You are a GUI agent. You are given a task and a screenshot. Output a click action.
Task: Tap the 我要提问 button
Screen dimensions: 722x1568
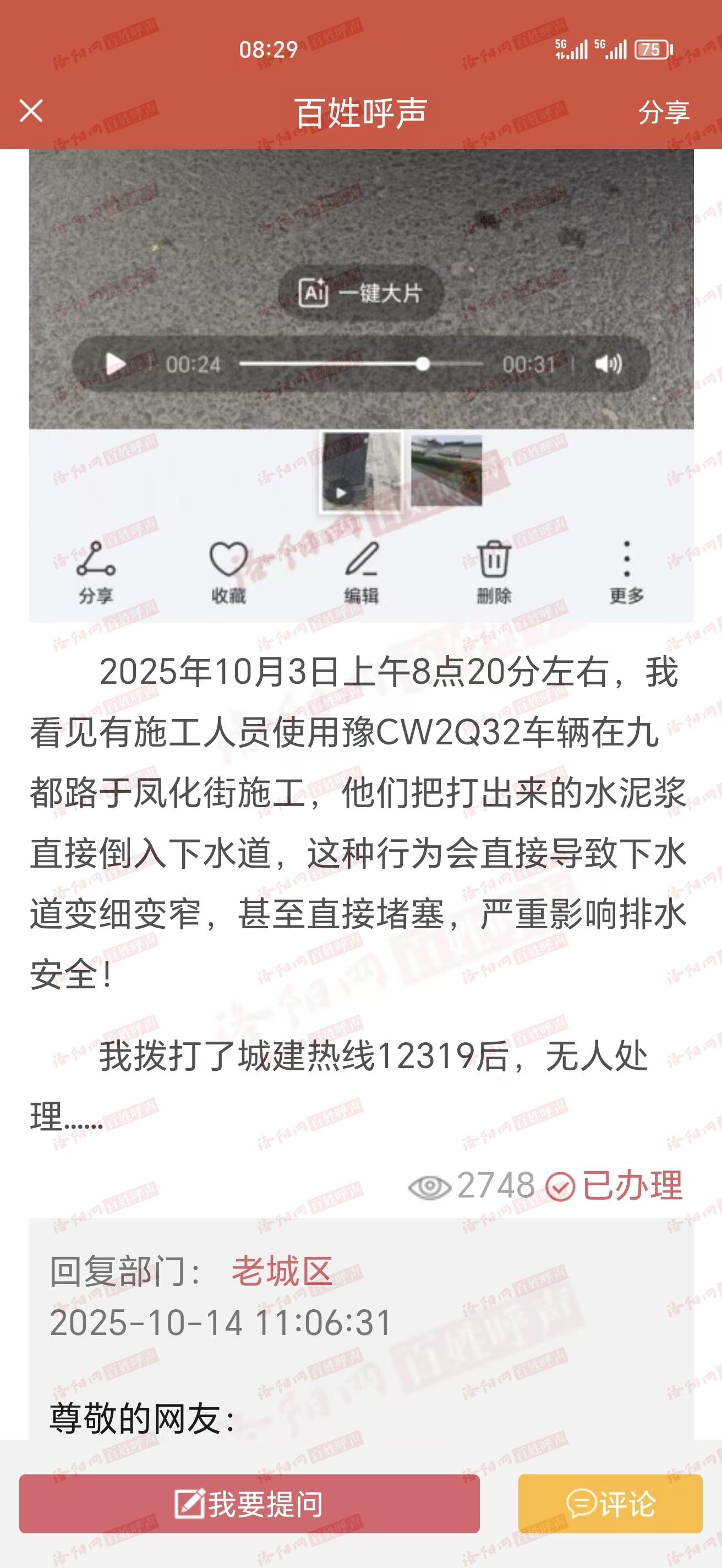[x=249, y=1504]
